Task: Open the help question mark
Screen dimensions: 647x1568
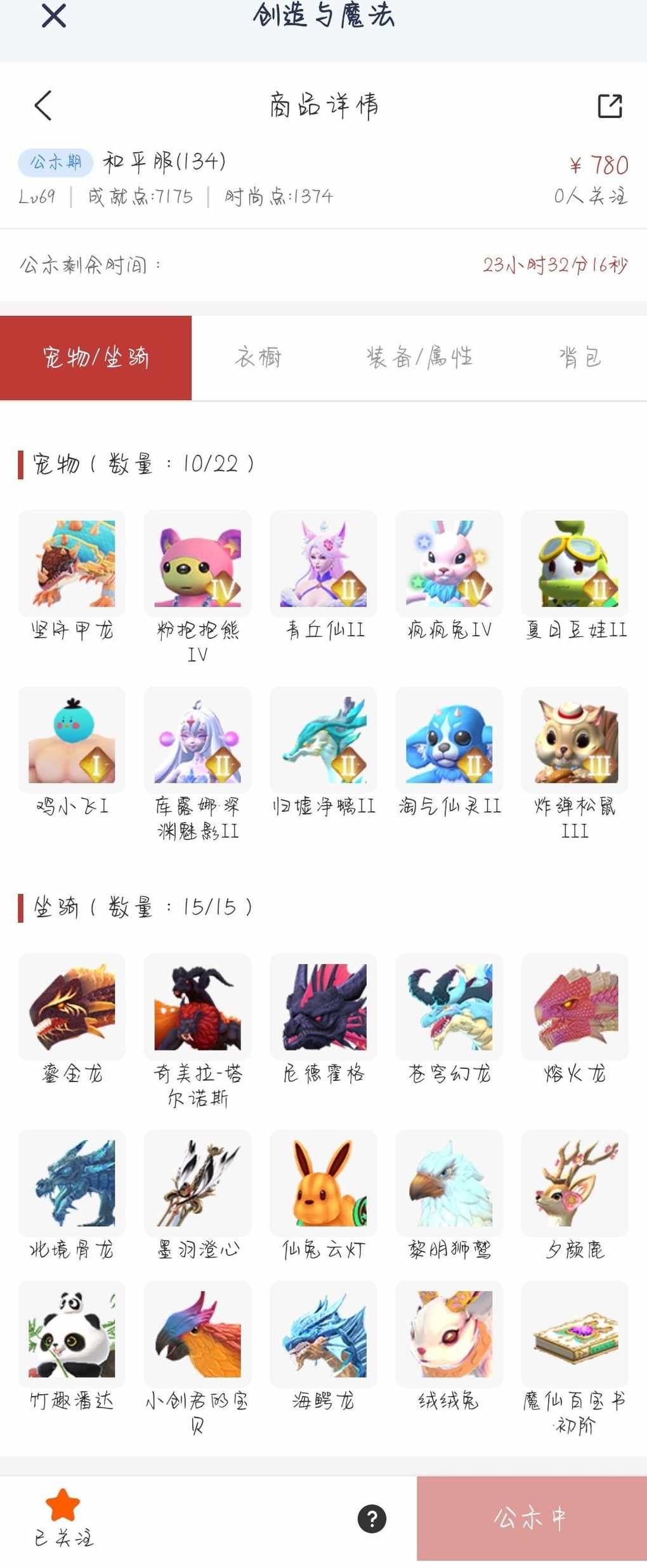Action: 372,1519
